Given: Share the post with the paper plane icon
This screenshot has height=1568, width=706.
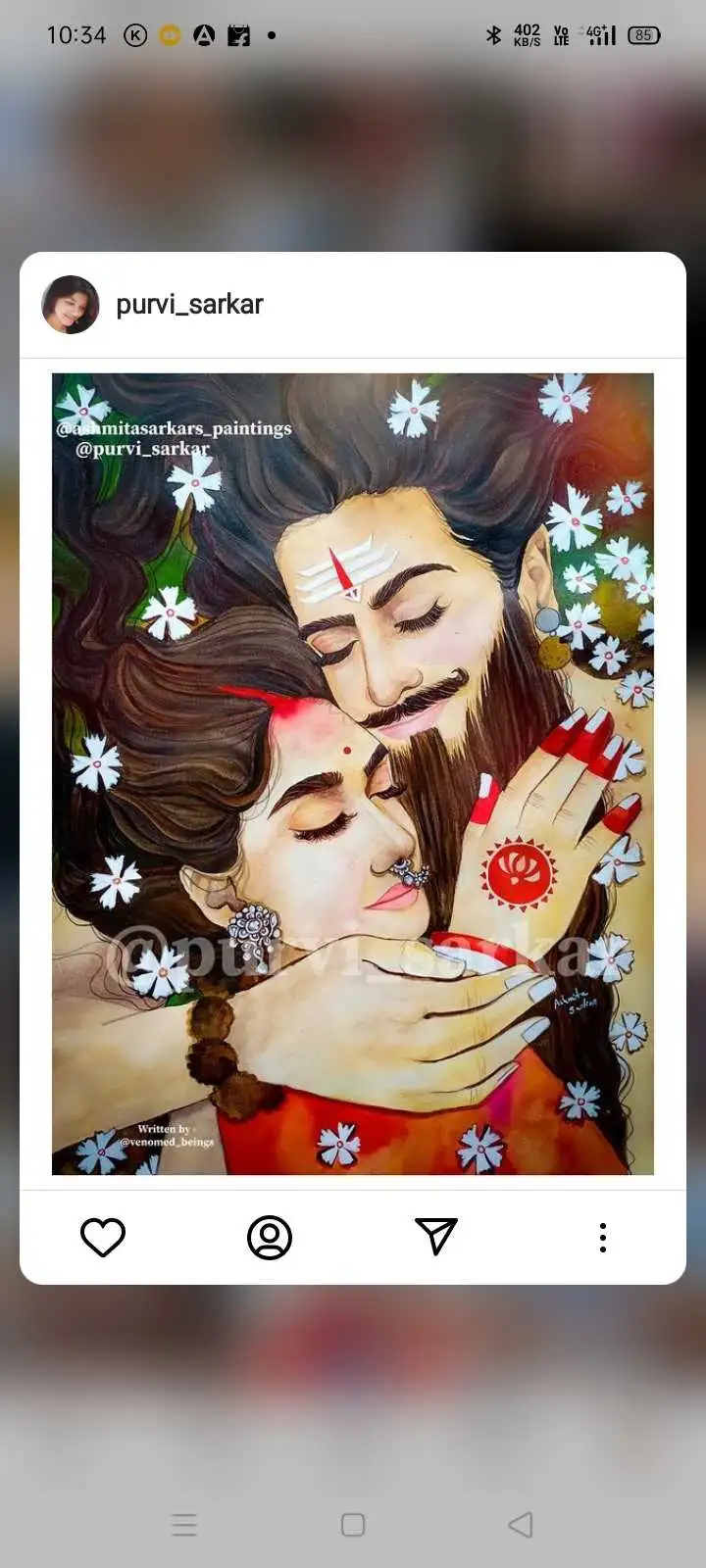Looking at the screenshot, I should pos(436,1237).
